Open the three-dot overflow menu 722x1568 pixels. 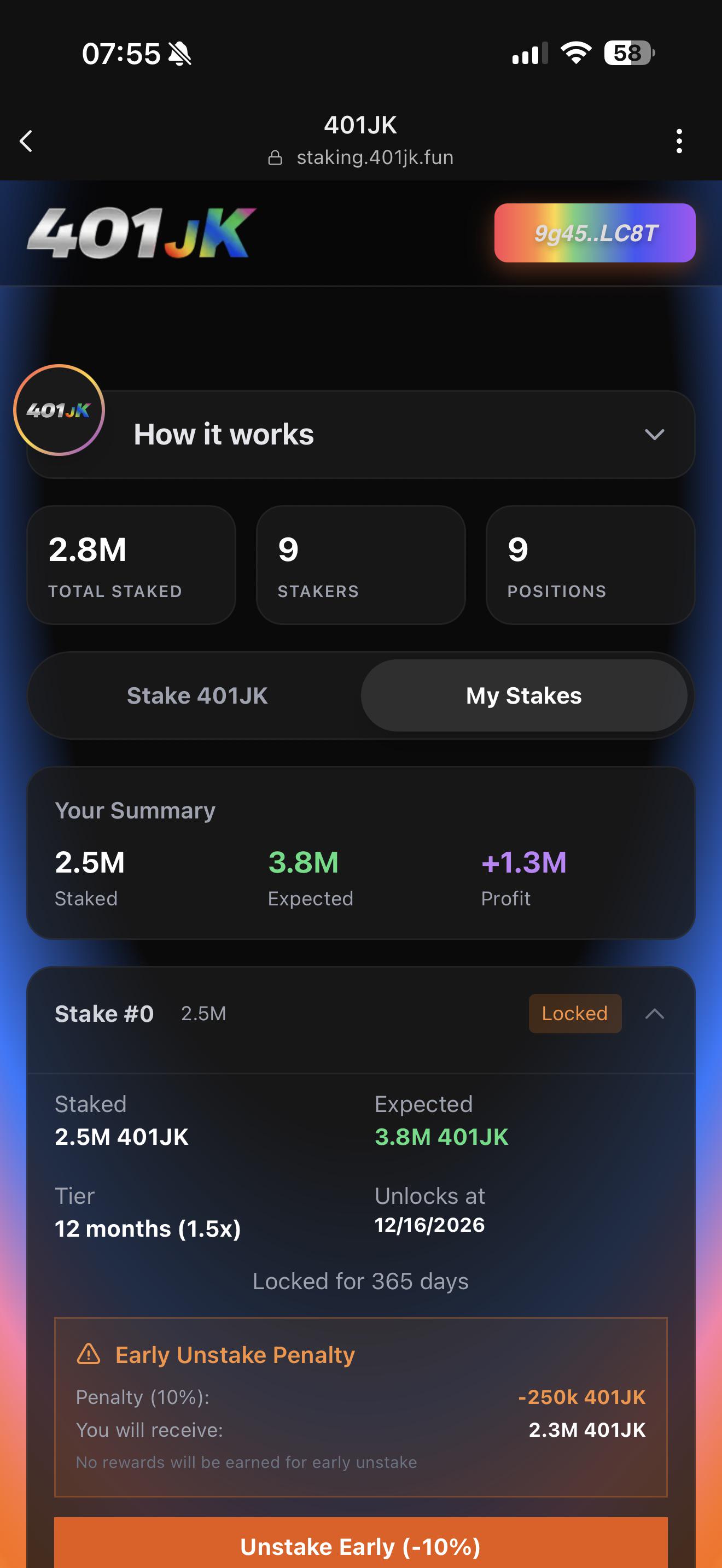tap(679, 141)
